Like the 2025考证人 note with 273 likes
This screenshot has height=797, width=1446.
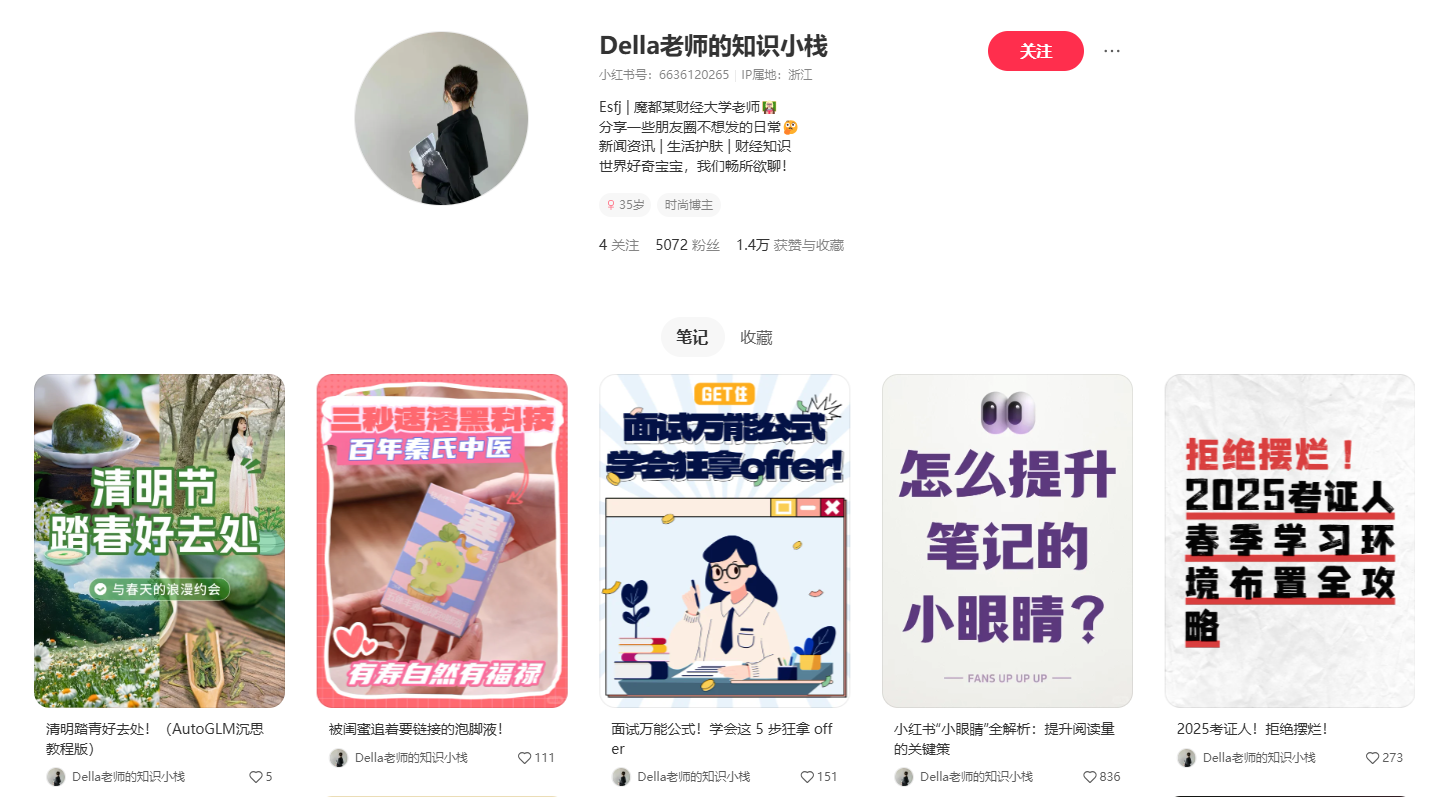click(1373, 758)
